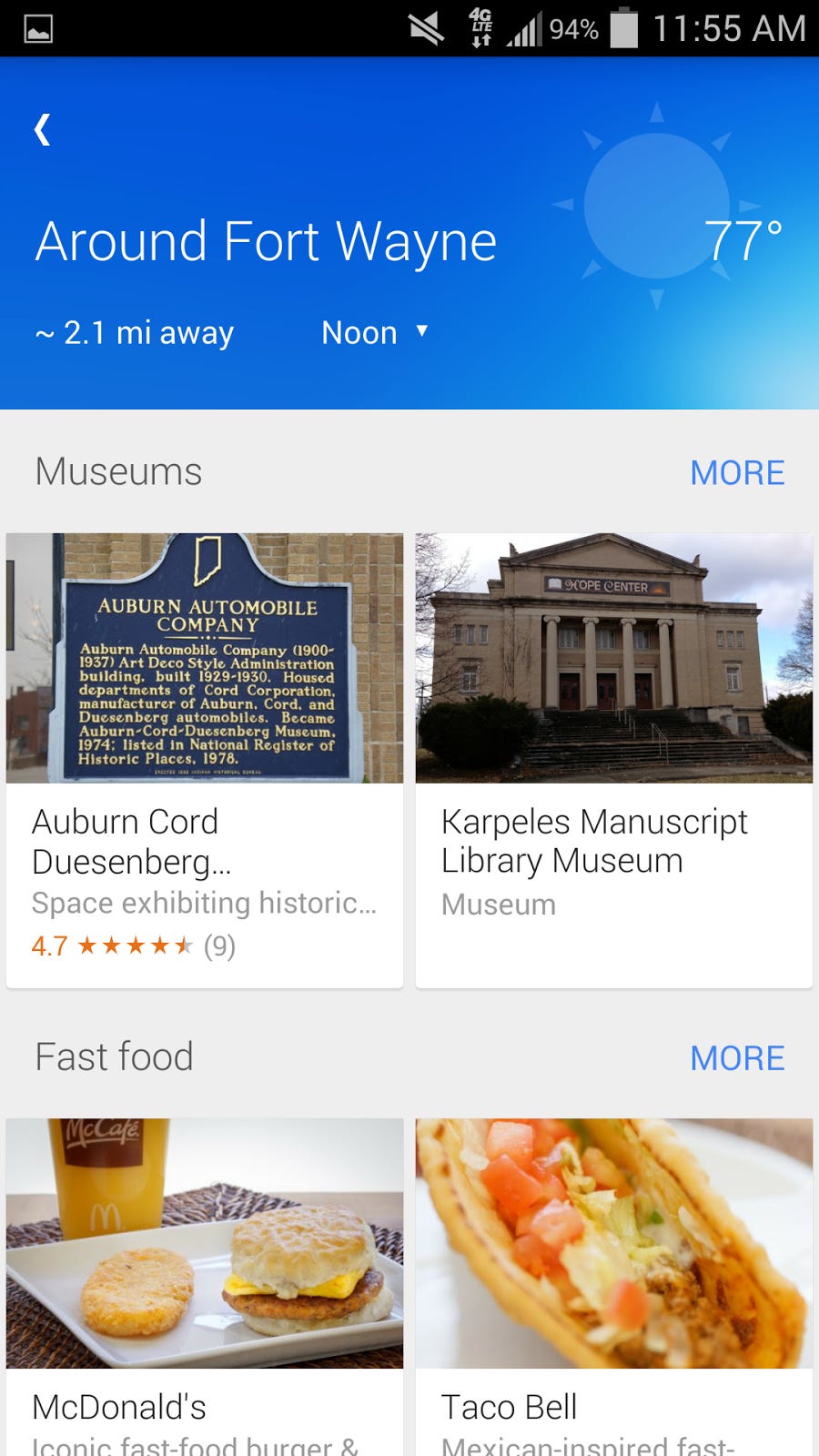Open the Noon time dropdown
The image size is (819, 1456).
(374, 333)
